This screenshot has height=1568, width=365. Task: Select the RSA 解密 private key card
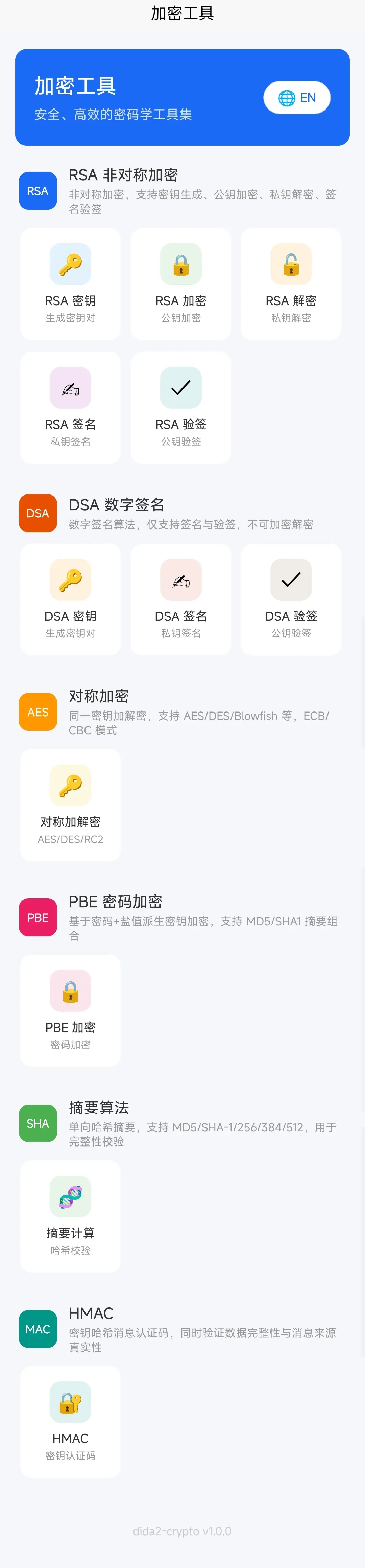291,284
